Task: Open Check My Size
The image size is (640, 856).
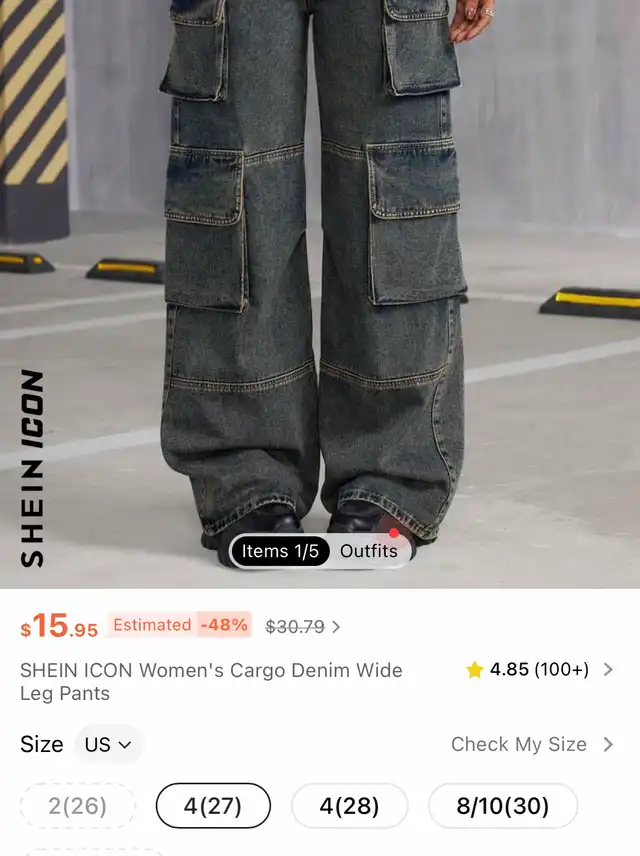Action: 532,744
